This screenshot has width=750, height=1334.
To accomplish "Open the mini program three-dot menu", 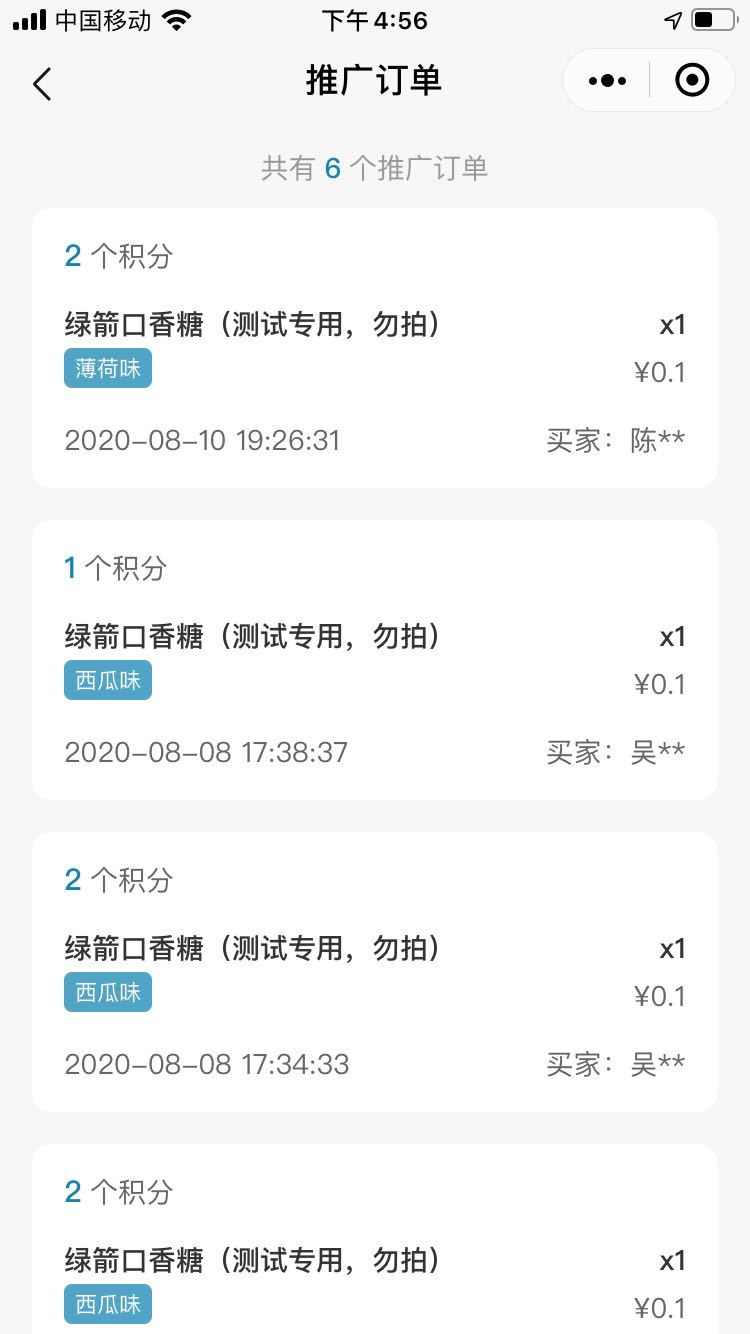I will (x=608, y=81).
